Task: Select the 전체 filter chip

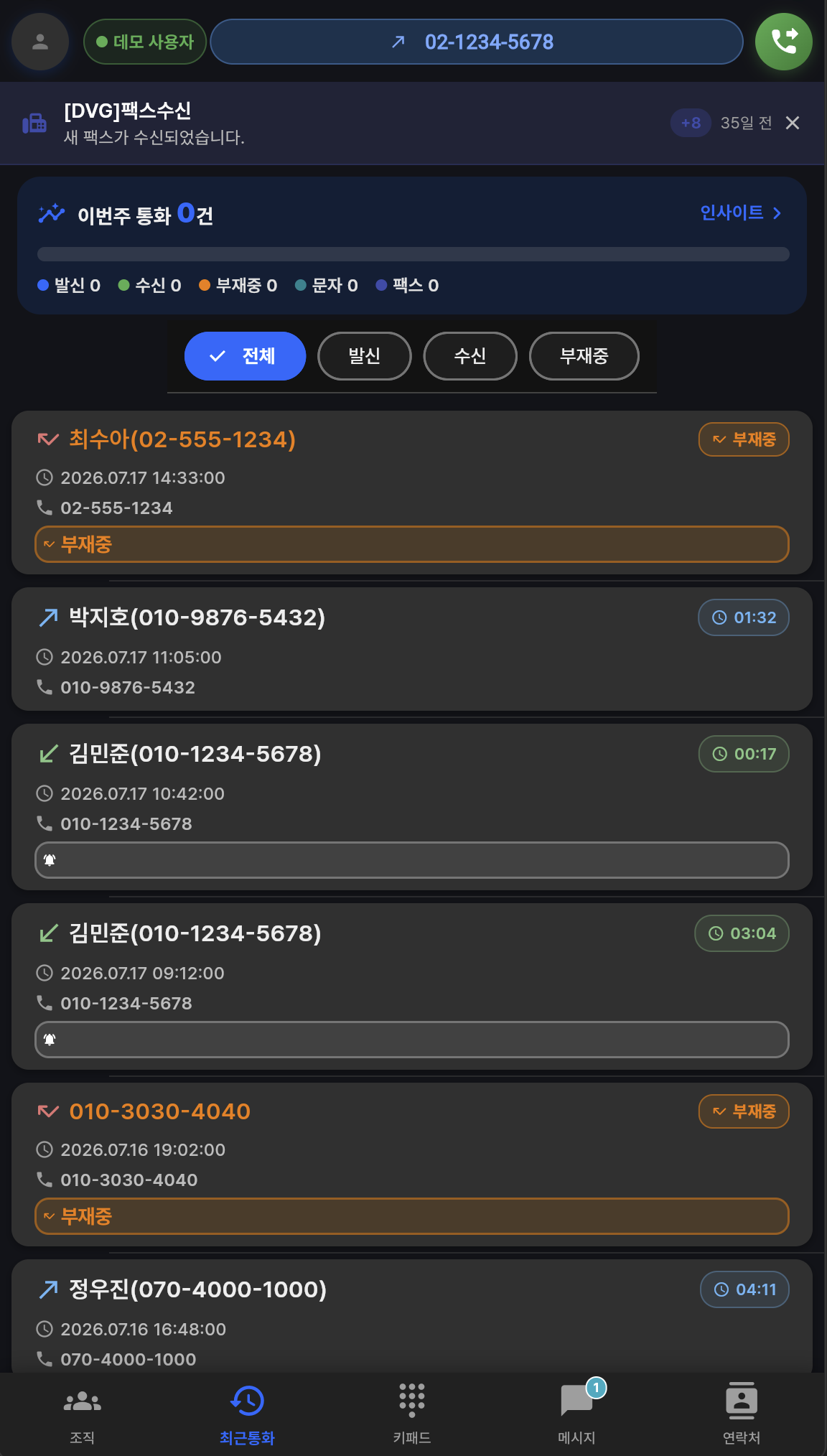Action: (x=245, y=356)
